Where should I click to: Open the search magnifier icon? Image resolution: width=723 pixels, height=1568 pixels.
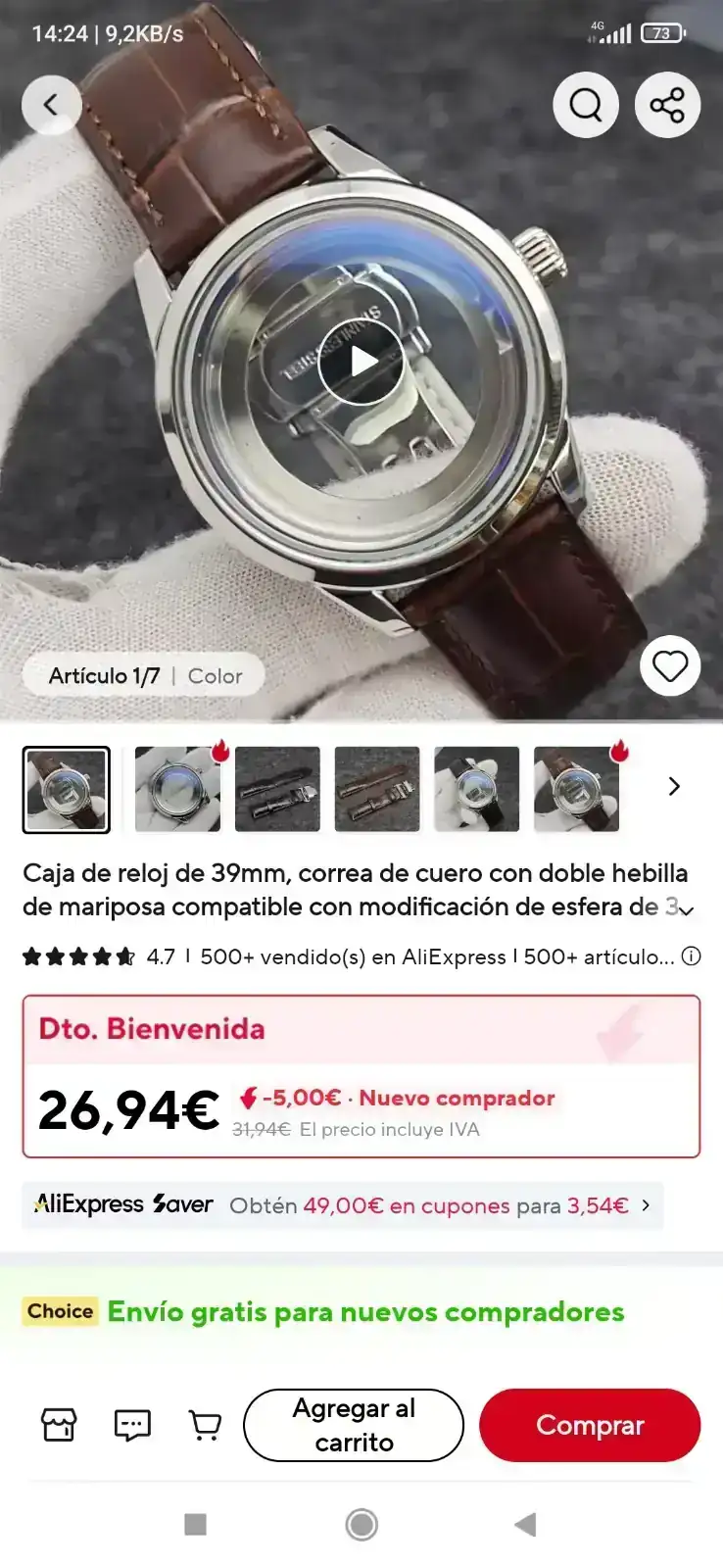coord(586,105)
